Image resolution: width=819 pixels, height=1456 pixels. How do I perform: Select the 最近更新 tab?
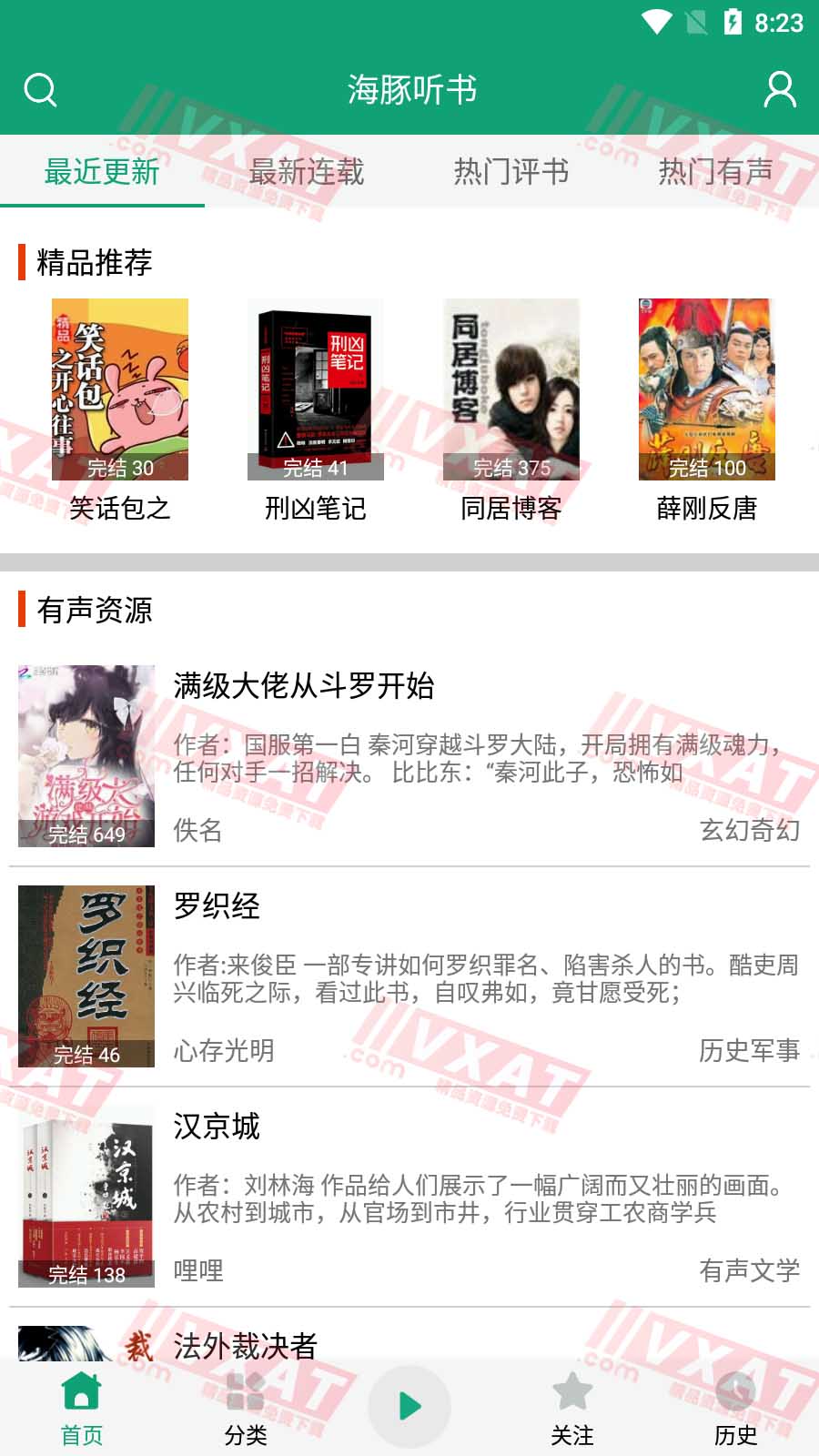tap(102, 173)
